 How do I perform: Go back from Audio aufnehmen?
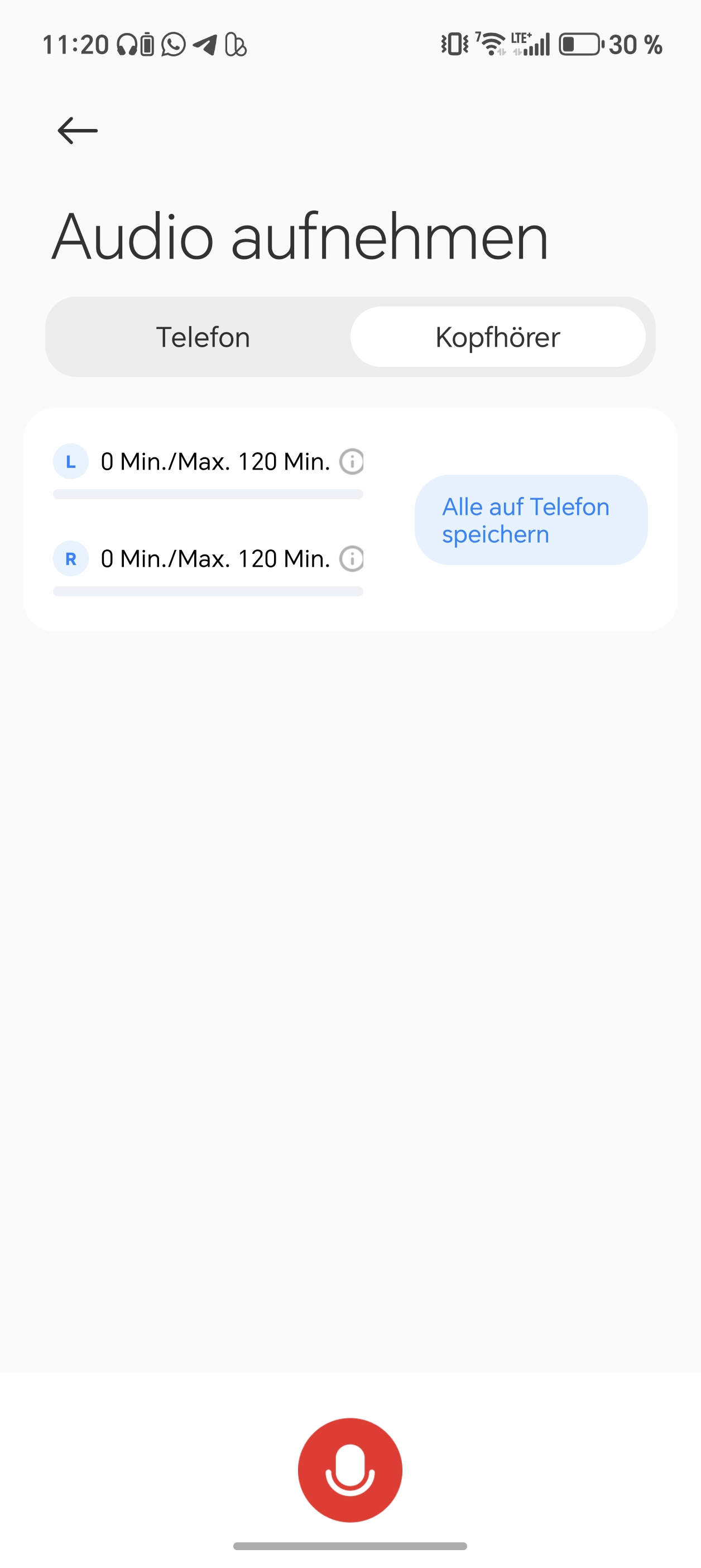click(x=77, y=131)
